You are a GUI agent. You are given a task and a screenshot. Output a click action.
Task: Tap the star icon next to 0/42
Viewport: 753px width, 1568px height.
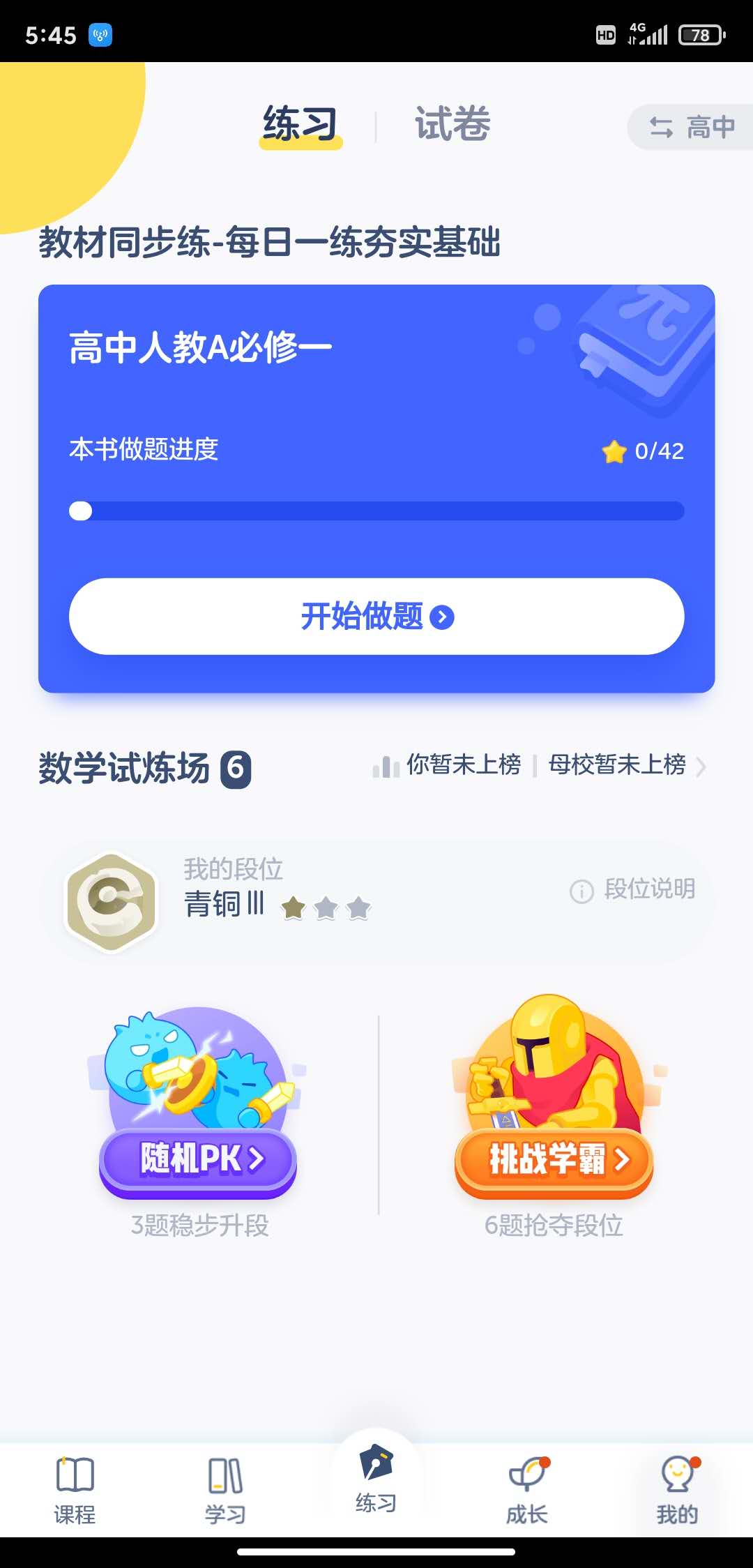coord(614,452)
